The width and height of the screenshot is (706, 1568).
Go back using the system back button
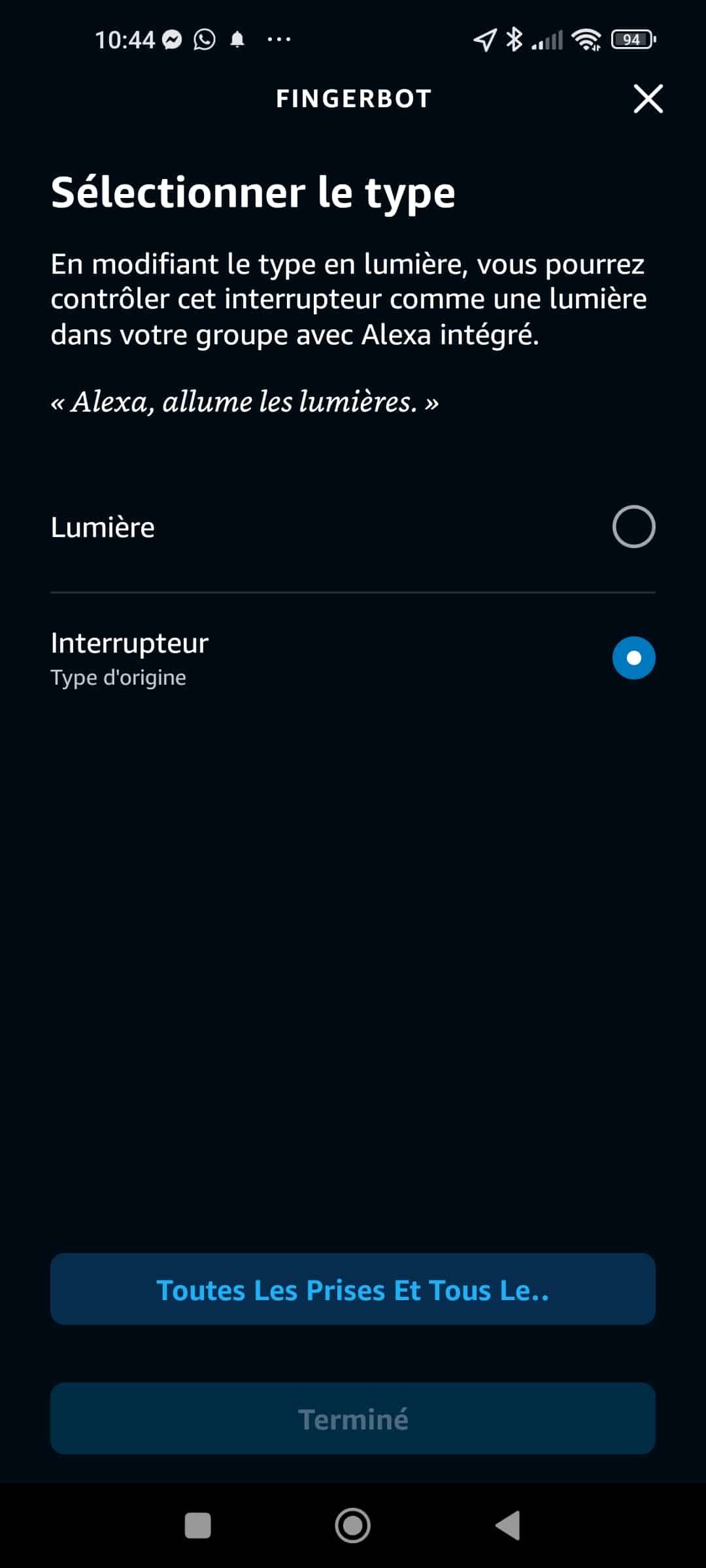coord(508,1526)
